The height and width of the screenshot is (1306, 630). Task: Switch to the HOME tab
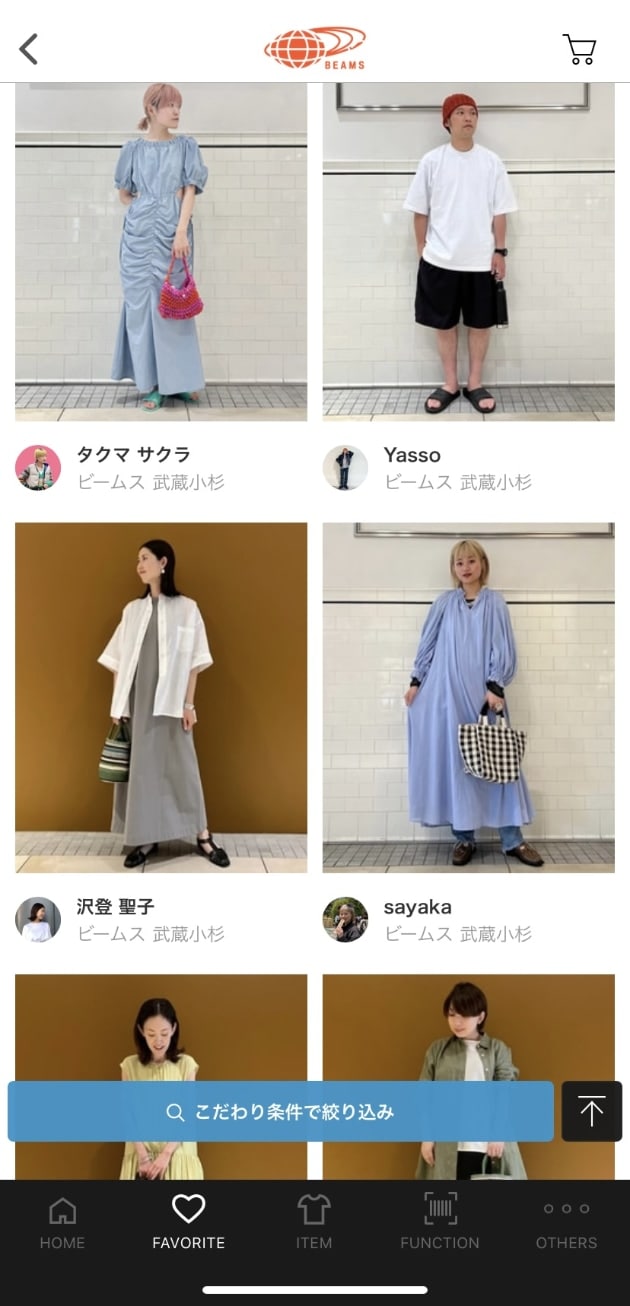point(62,1223)
